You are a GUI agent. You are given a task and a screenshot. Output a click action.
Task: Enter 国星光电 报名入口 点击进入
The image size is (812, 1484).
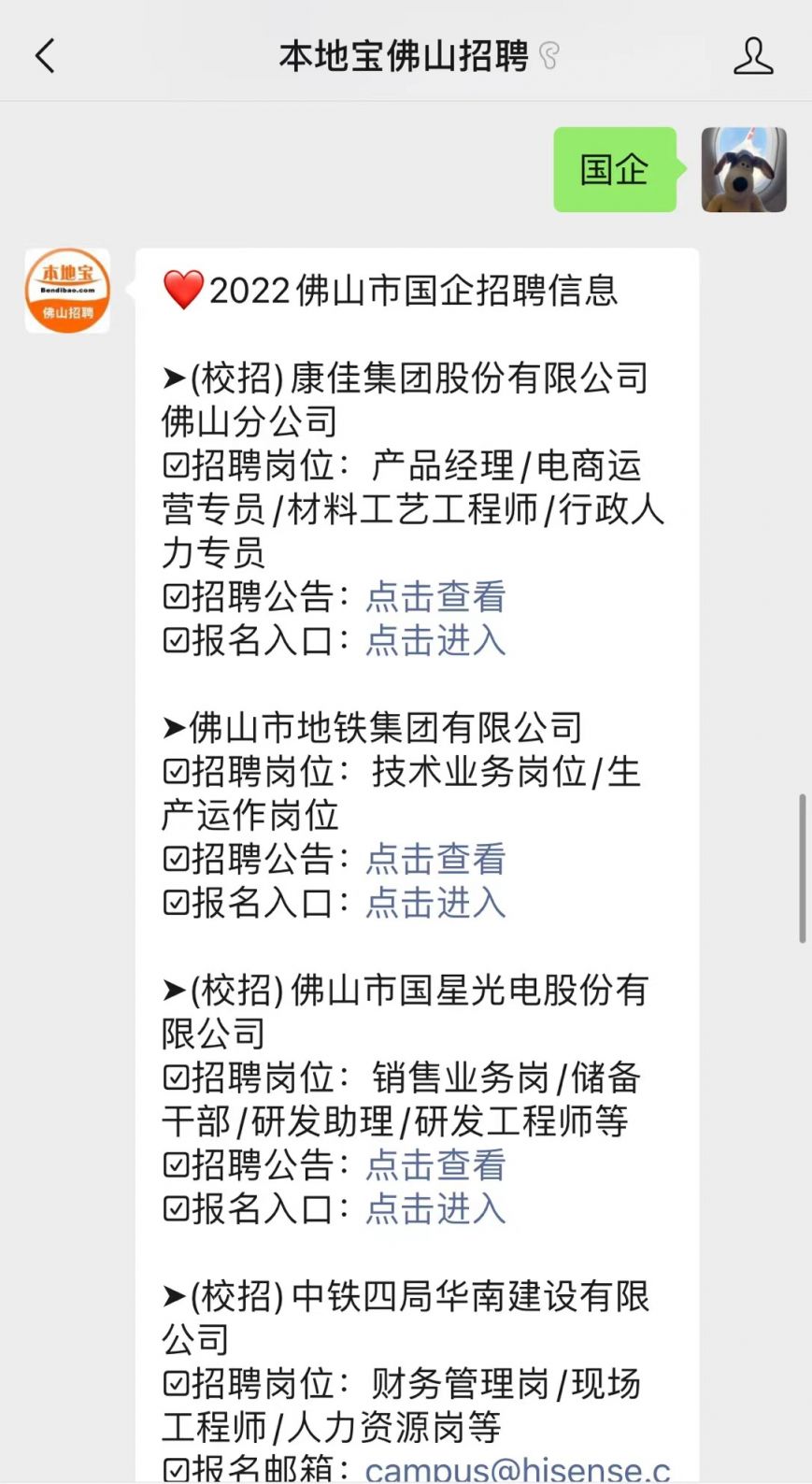436,1208
